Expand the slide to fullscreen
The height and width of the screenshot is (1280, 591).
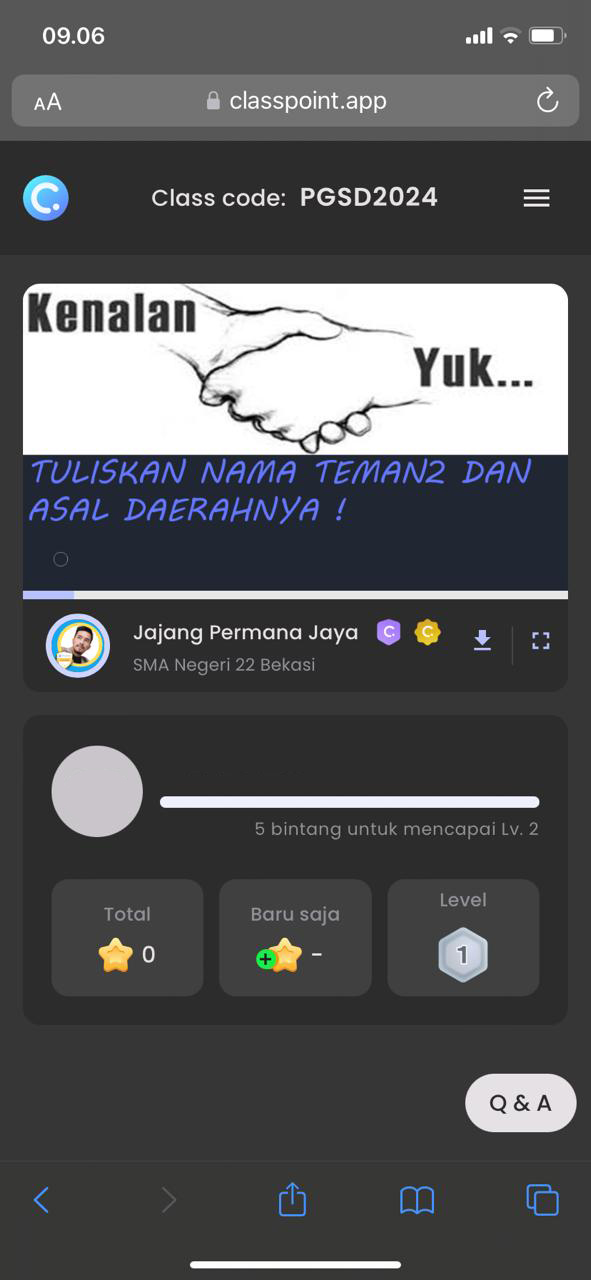point(541,641)
